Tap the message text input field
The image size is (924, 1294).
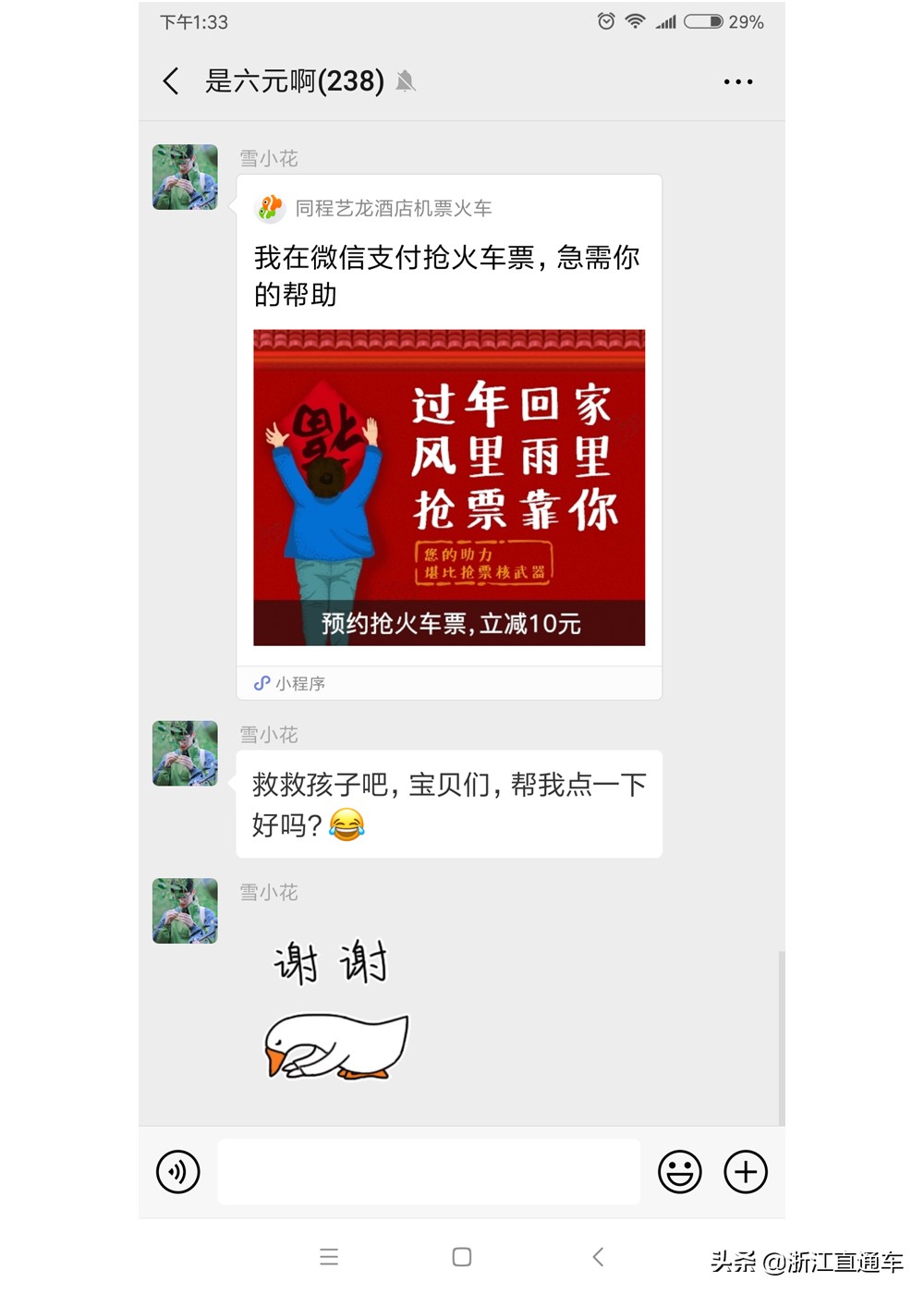tap(428, 1171)
